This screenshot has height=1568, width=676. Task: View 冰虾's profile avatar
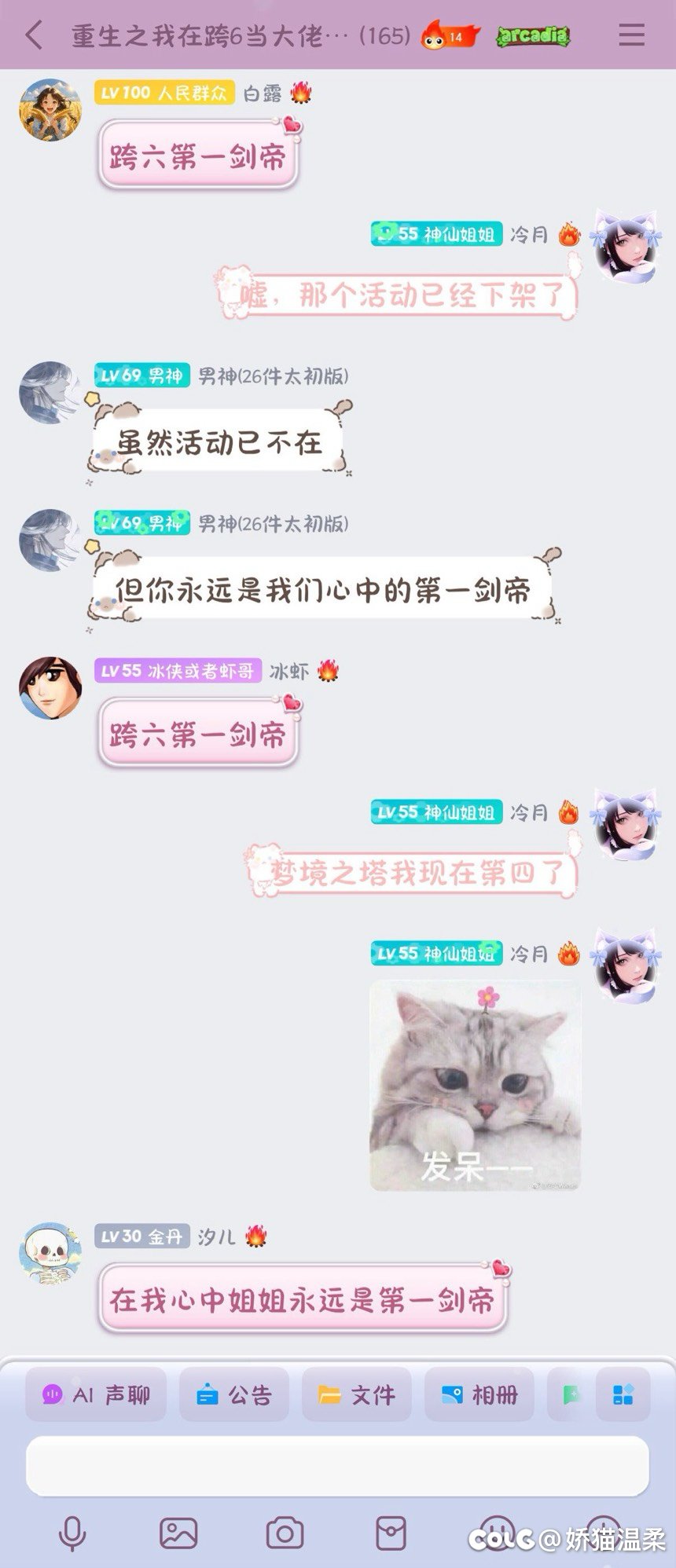click(50, 688)
